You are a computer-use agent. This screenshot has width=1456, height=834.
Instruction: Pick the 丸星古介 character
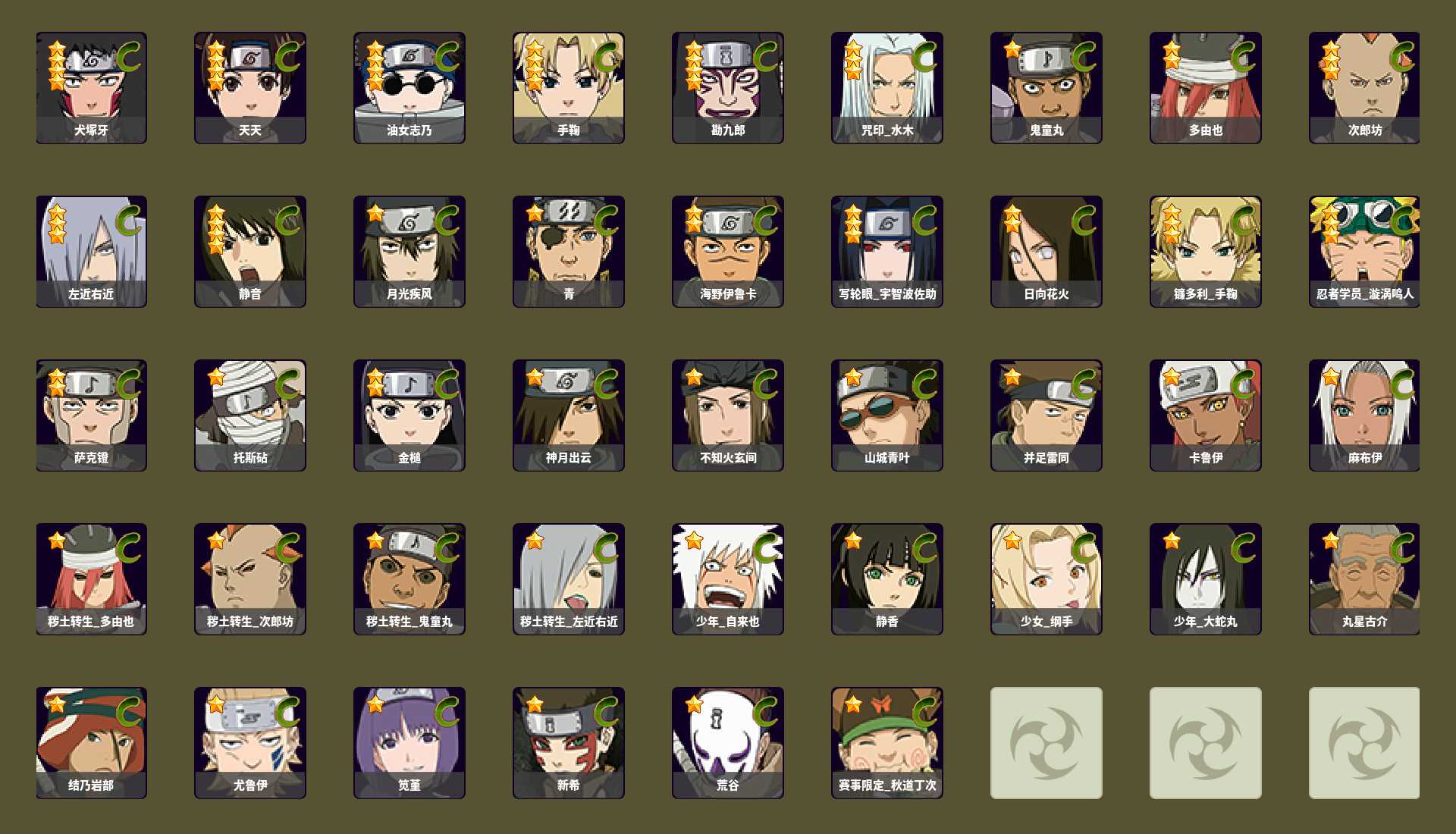point(1364,579)
